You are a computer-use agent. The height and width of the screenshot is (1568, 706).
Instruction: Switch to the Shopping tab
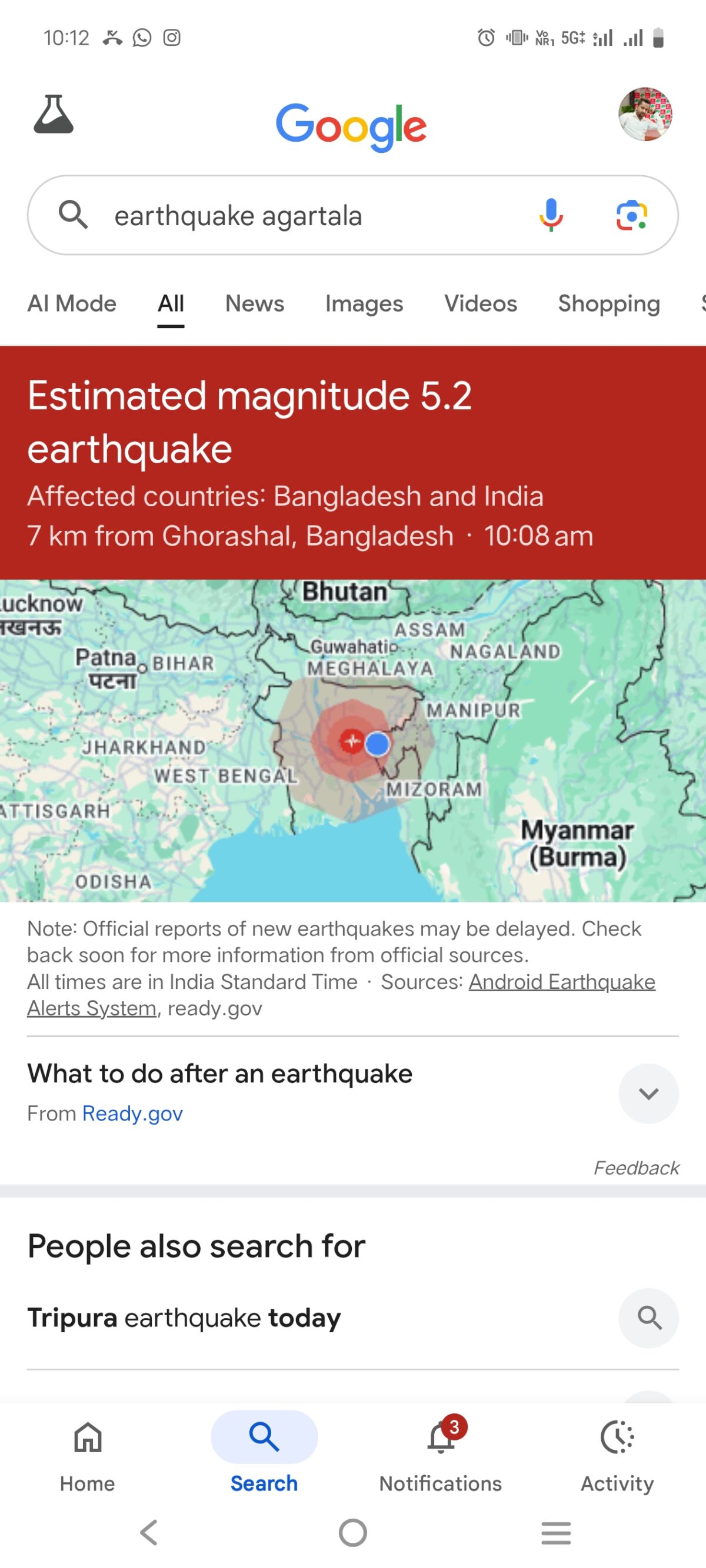[608, 303]
